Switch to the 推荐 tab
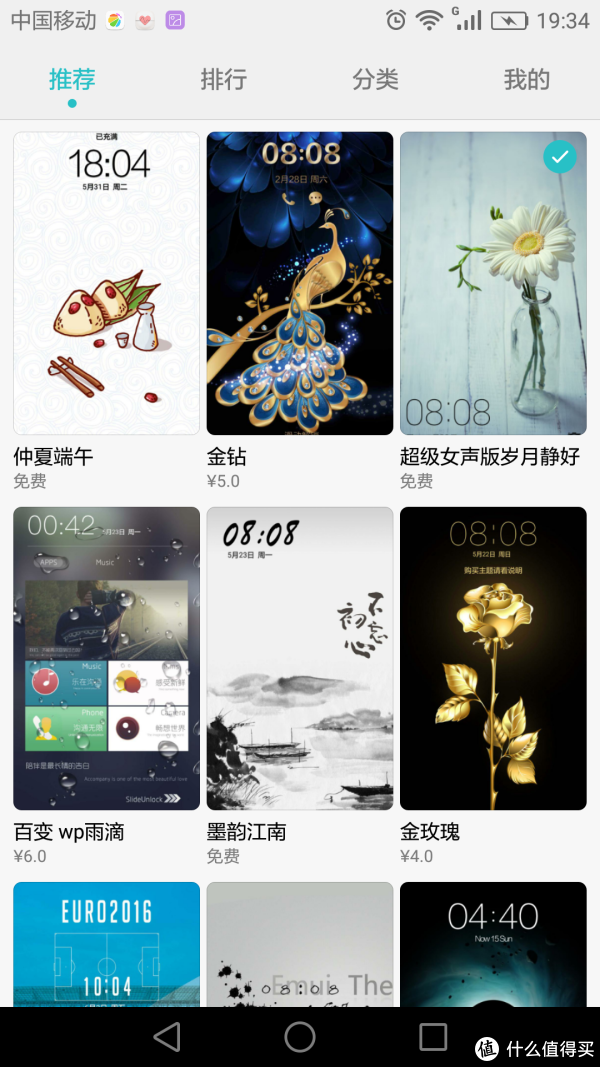Image resolution: width=600 pixels, height=1067 pixels. pos(72,80)
